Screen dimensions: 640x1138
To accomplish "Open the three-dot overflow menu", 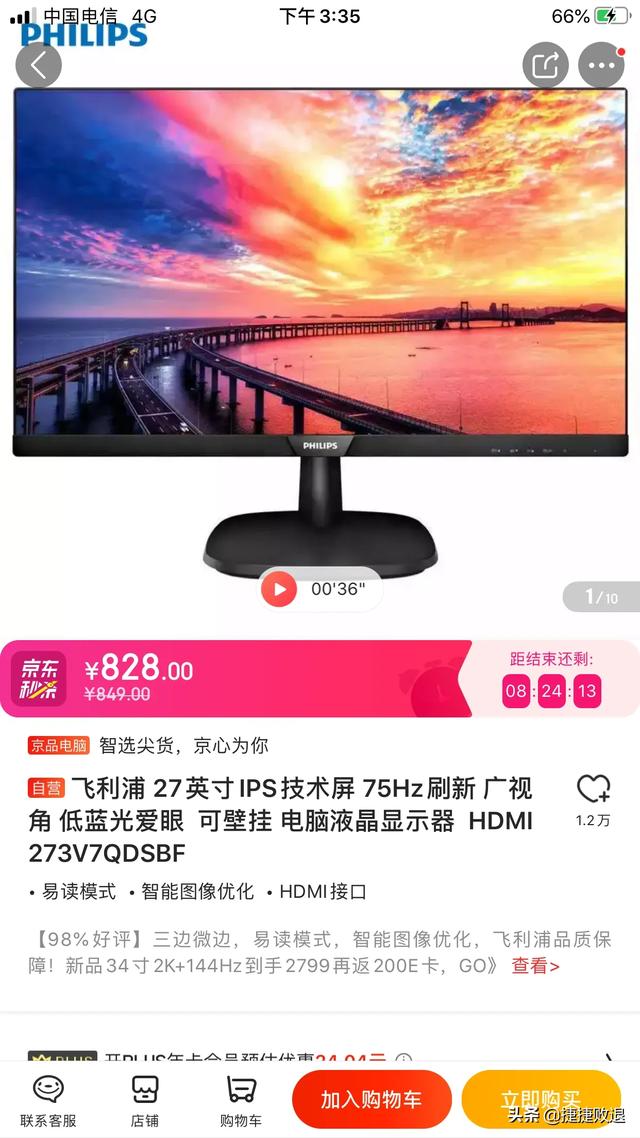I will [601, 66].
